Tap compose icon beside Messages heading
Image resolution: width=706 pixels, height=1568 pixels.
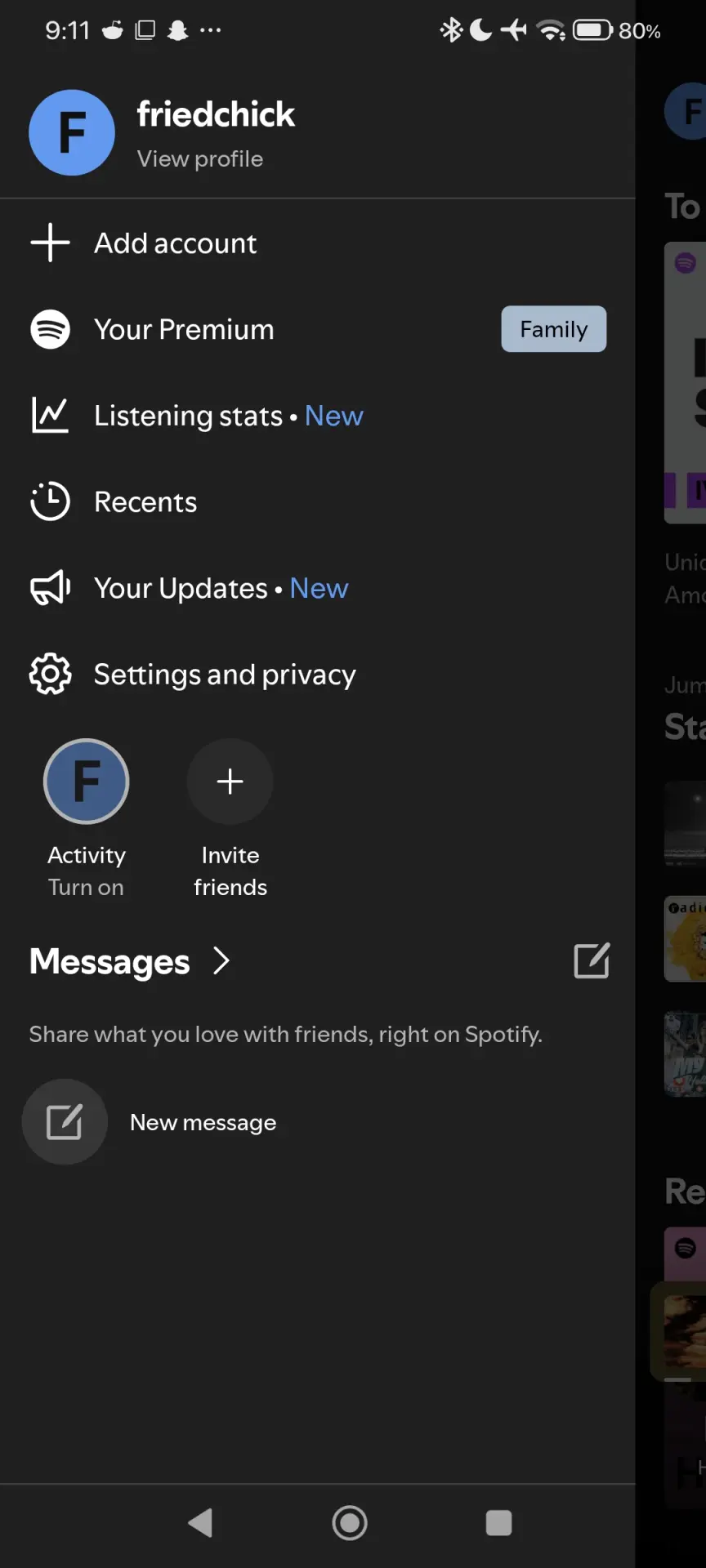click(592, 960)
